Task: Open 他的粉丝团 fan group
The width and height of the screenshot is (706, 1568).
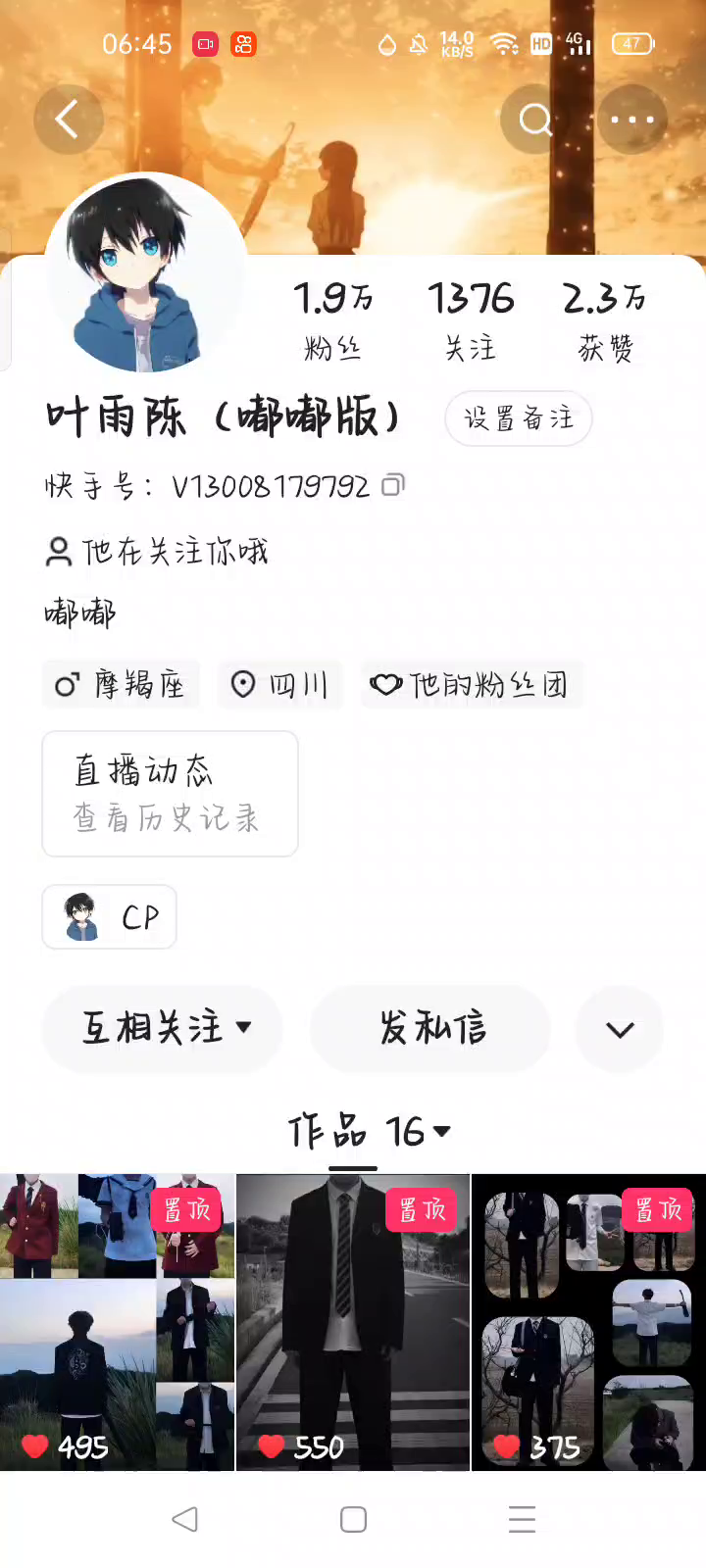Action: (x=472, y=684)
